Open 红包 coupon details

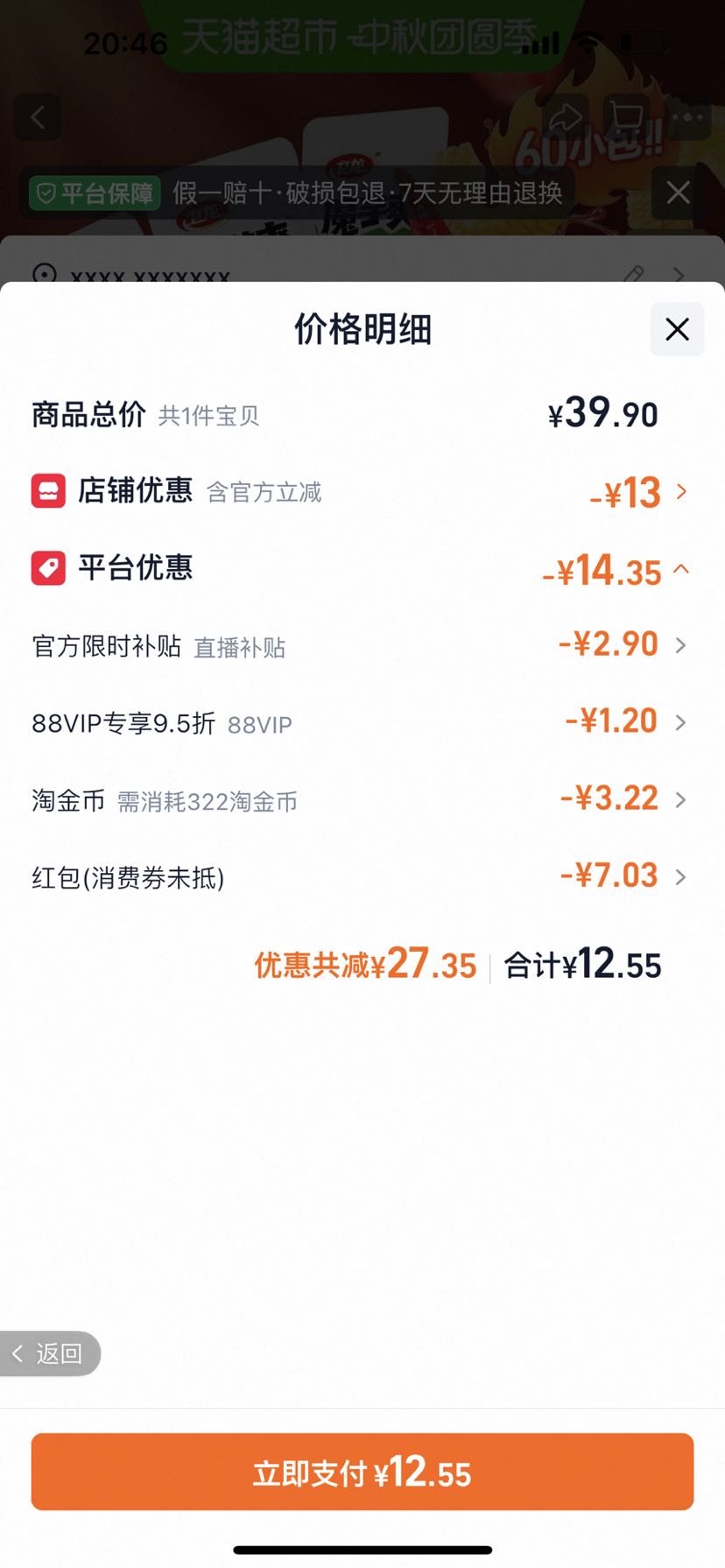pyautogui.click(x=362, y=876)
